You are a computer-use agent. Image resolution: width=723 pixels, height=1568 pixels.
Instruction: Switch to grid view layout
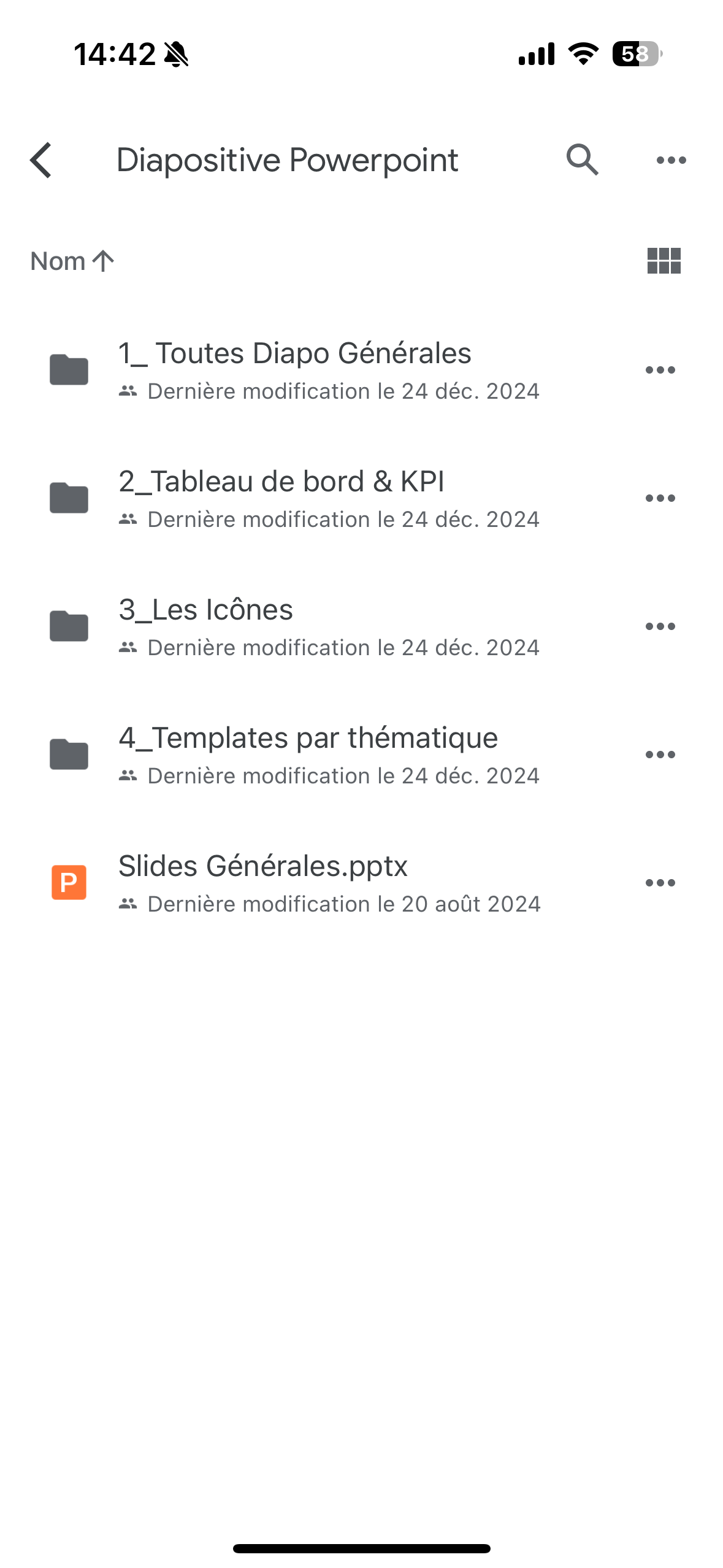(x=664, y=261)
